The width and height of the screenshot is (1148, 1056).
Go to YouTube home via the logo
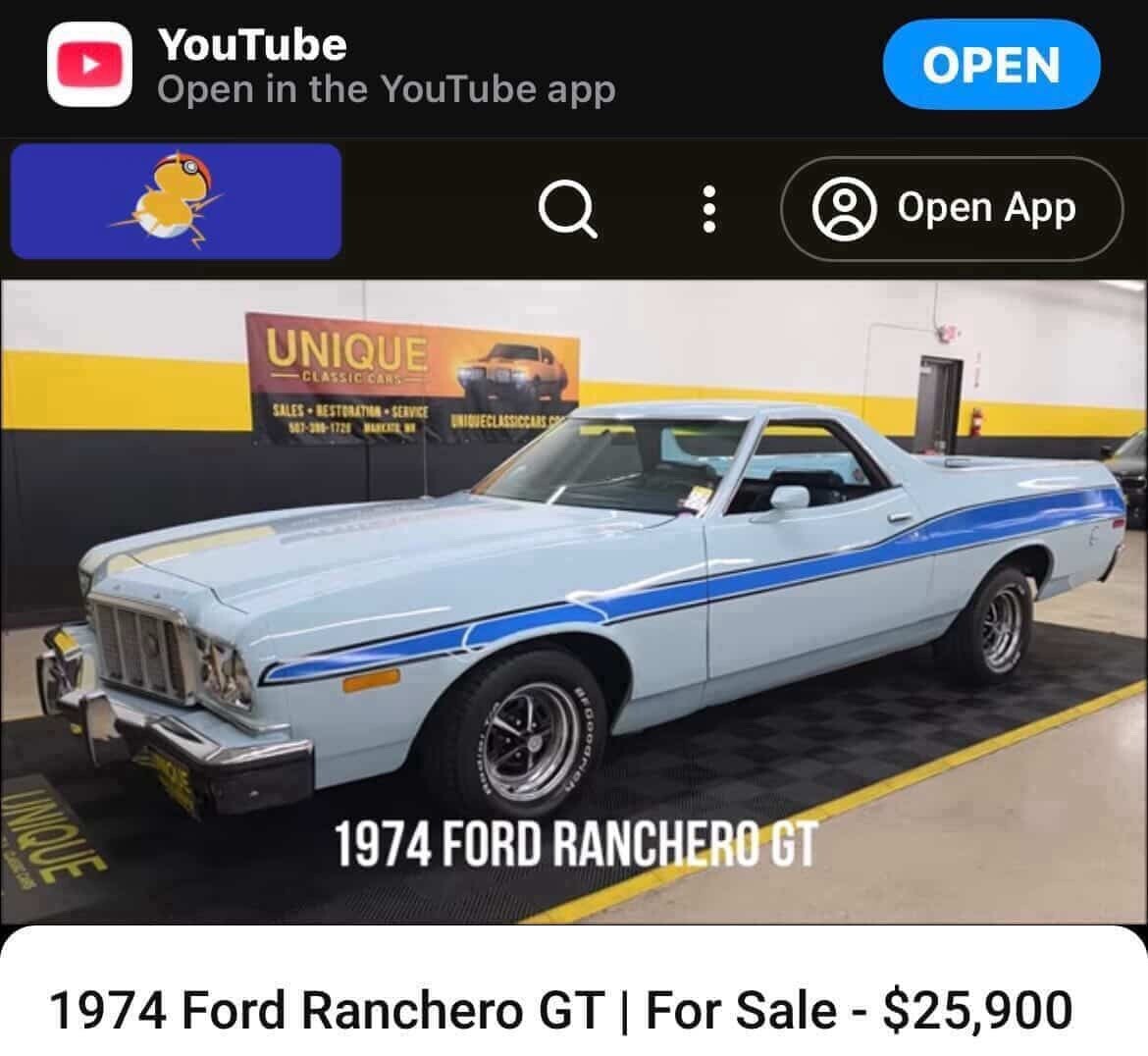coord(177,201)
